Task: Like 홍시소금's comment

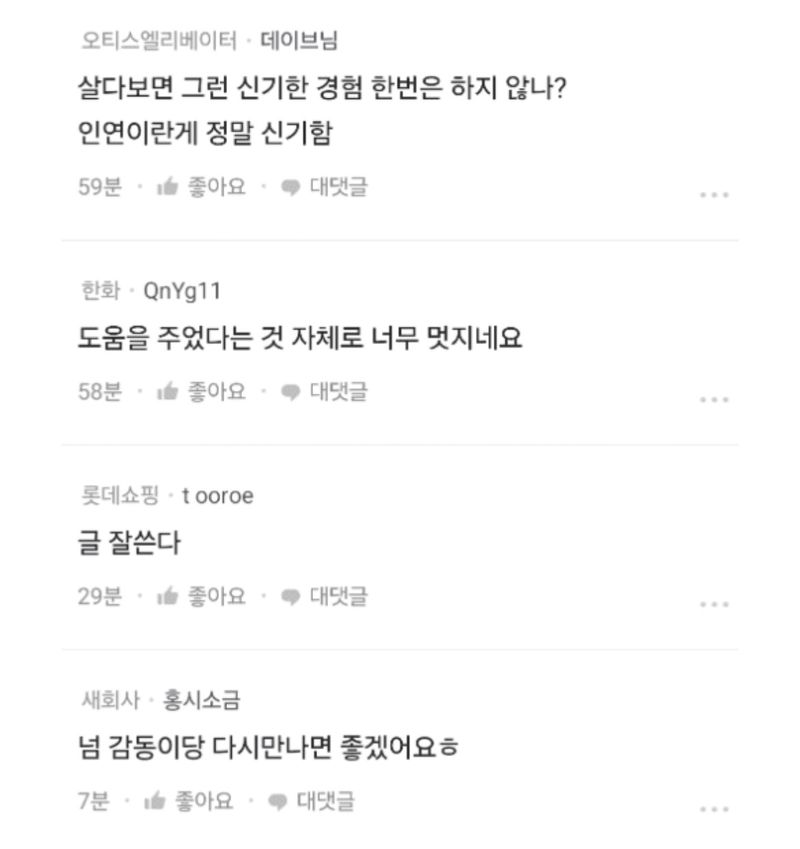Action: pos(189,801)
